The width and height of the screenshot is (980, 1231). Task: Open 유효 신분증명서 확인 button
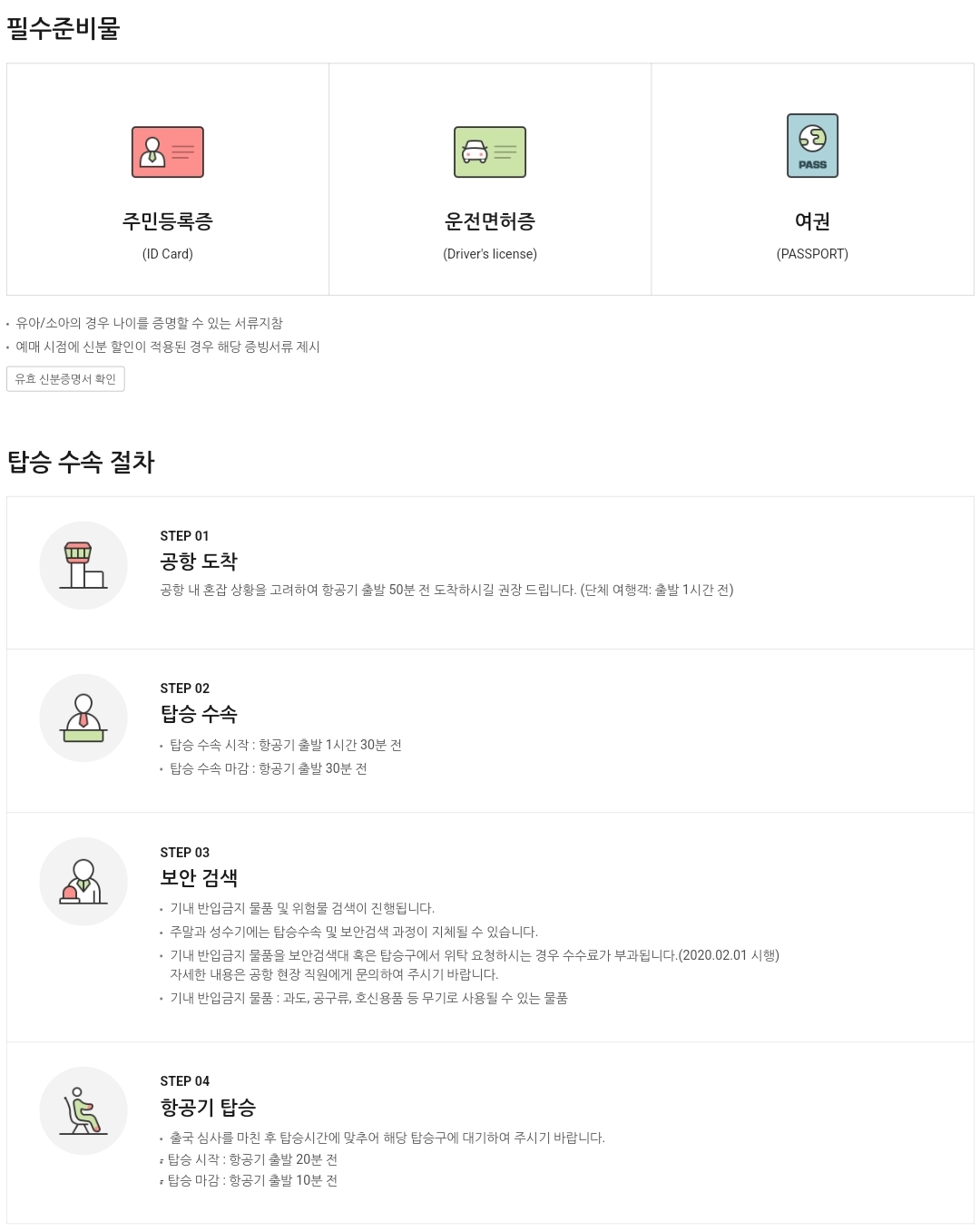(65, 379)
